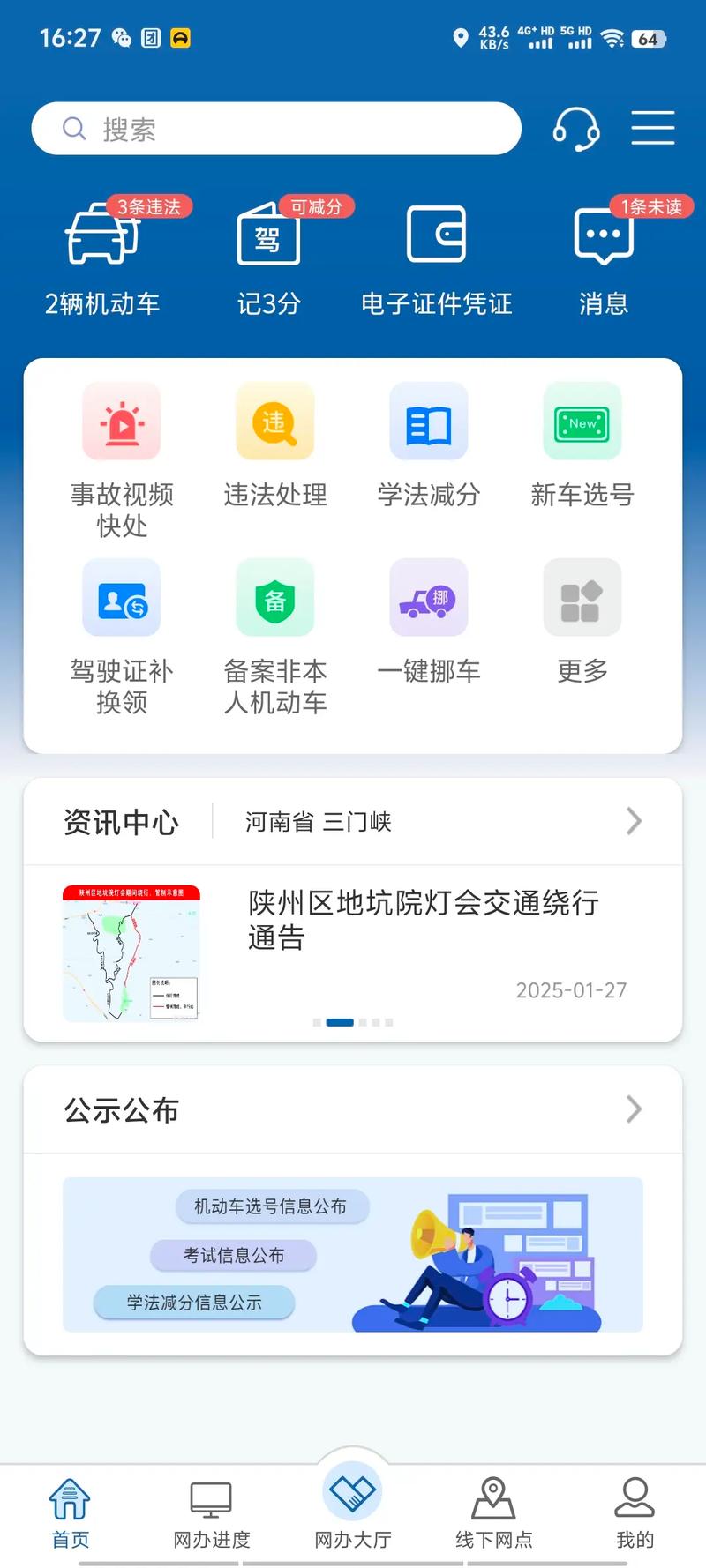
Task: Expand 公示公布 announcements section
Action: click(x=633, y=1109)
